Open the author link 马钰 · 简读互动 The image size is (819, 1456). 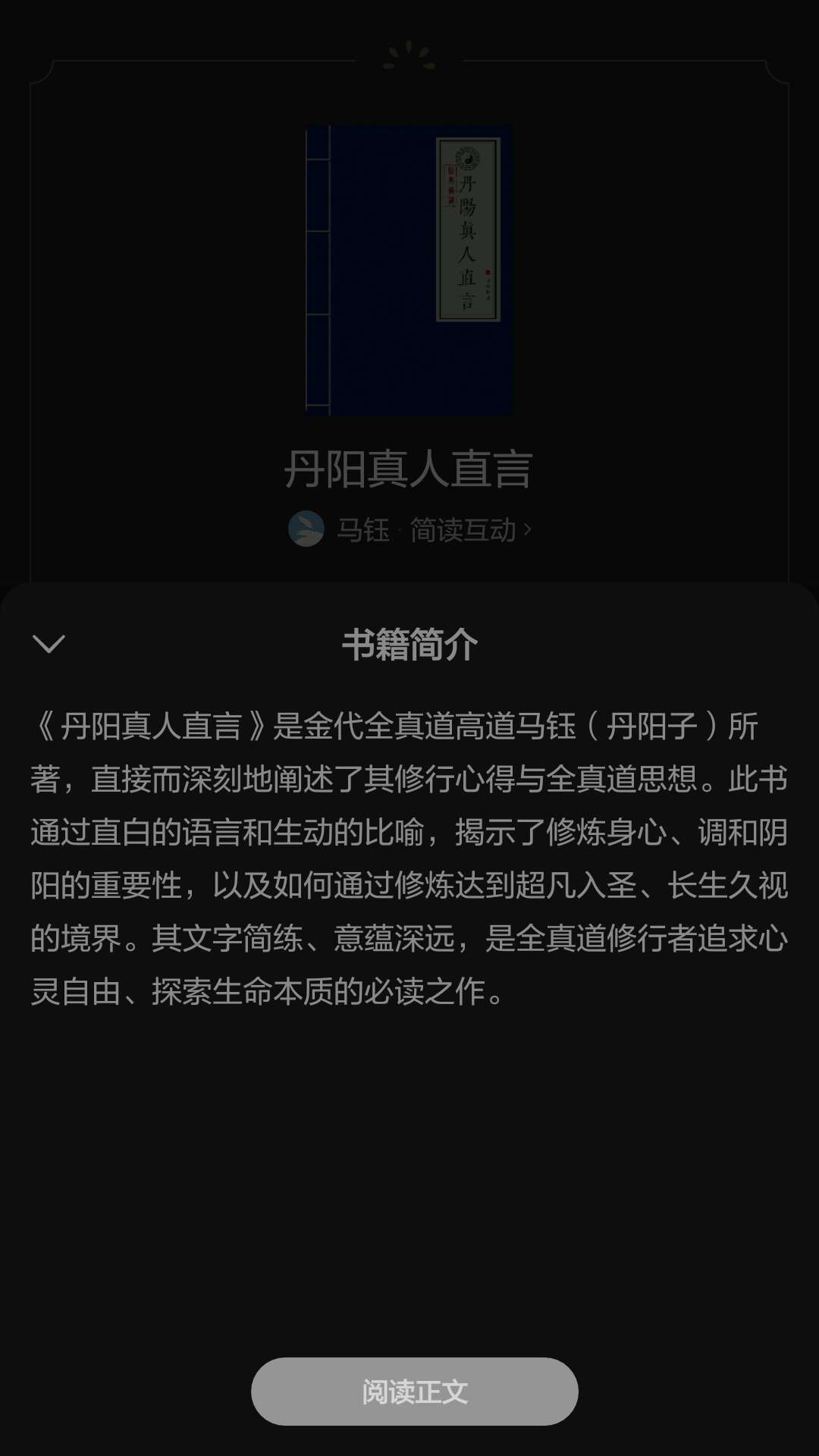[425, 529]
